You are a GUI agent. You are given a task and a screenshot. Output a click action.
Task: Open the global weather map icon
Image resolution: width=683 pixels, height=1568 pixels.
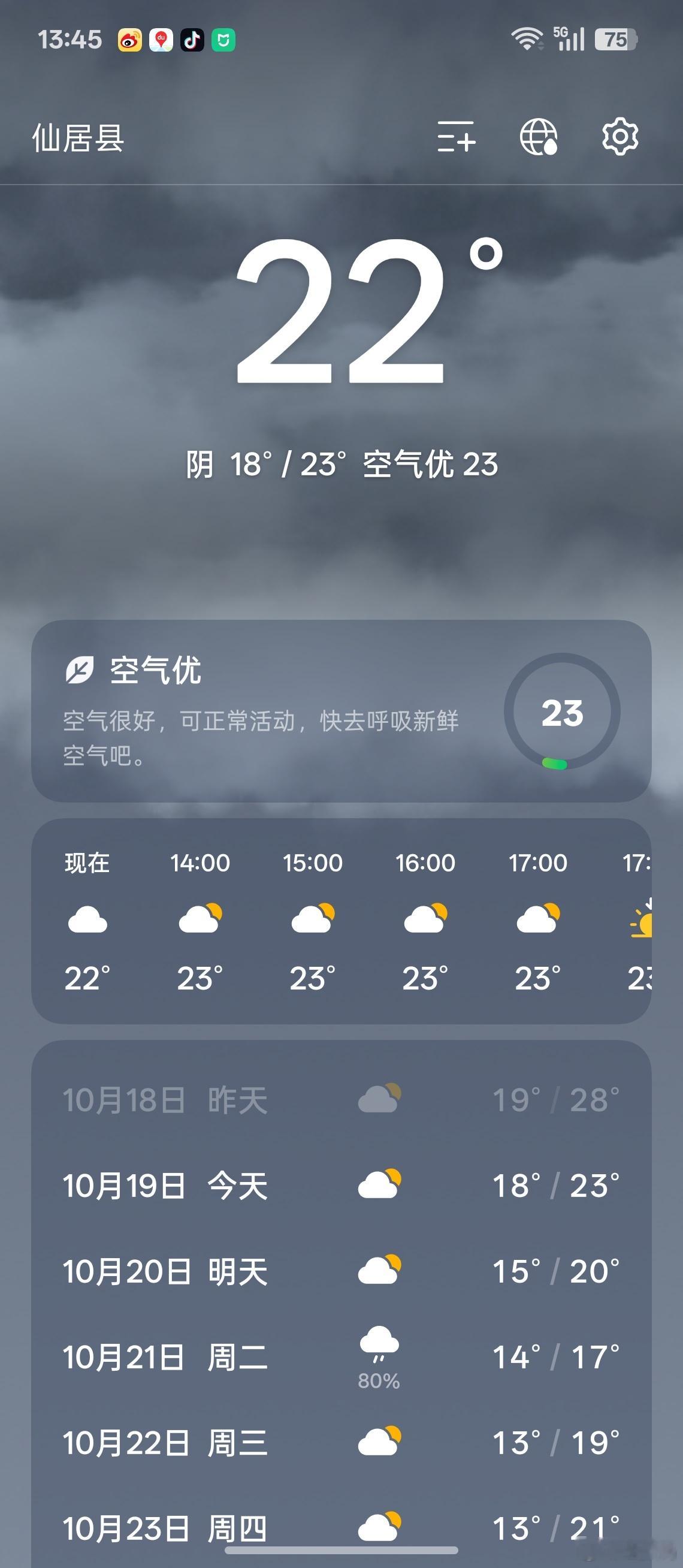tap(538, 136)
